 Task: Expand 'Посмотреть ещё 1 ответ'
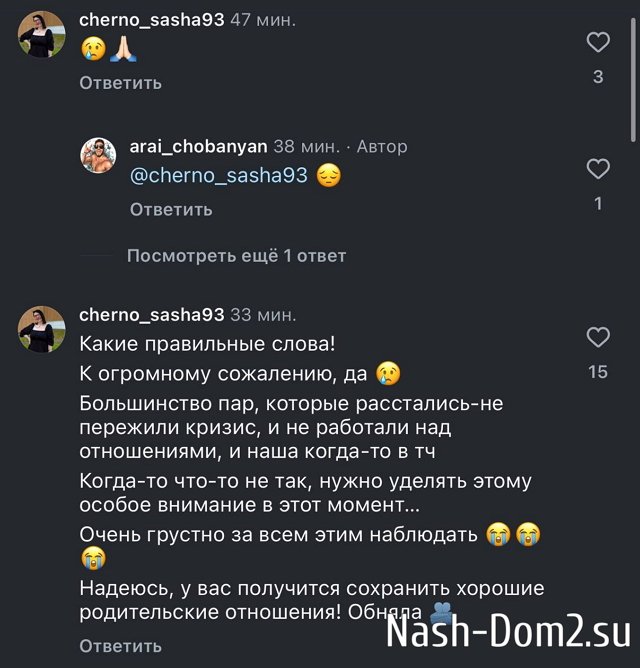click(x=236, y=256)
